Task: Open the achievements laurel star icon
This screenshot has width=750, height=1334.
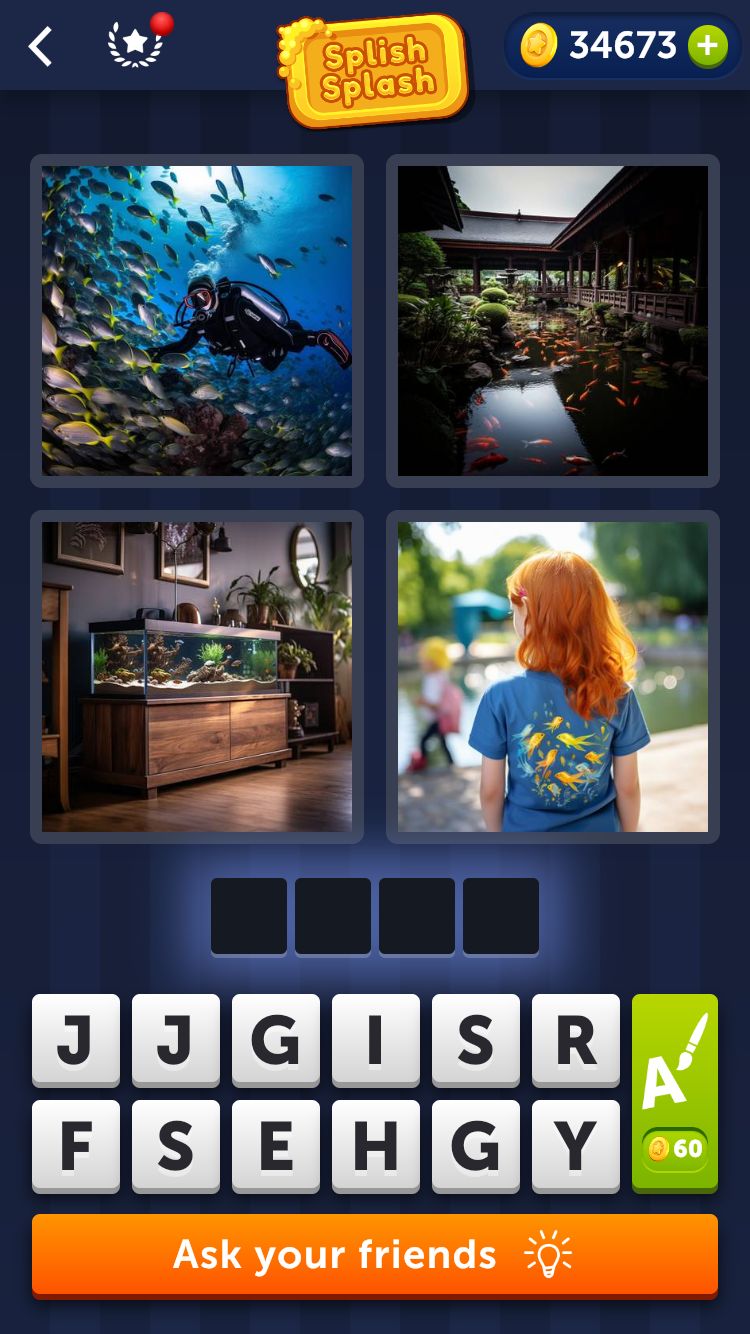Action: coord(136,46)
